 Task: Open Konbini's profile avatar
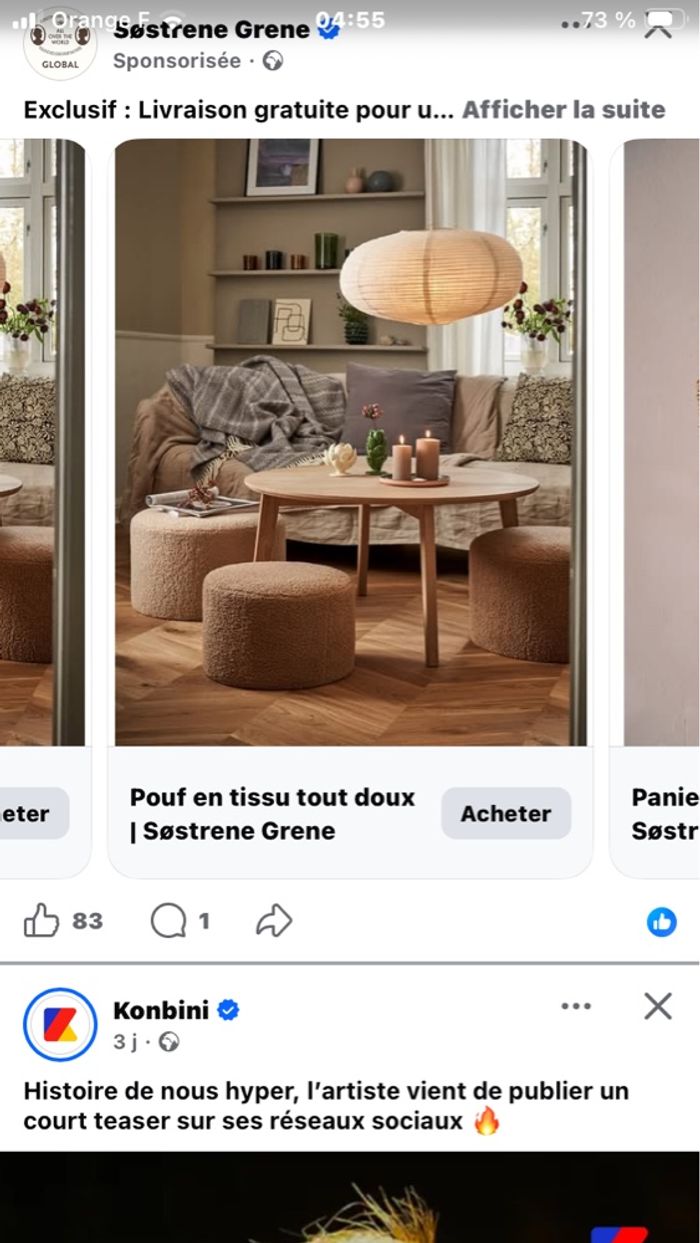60,1024
